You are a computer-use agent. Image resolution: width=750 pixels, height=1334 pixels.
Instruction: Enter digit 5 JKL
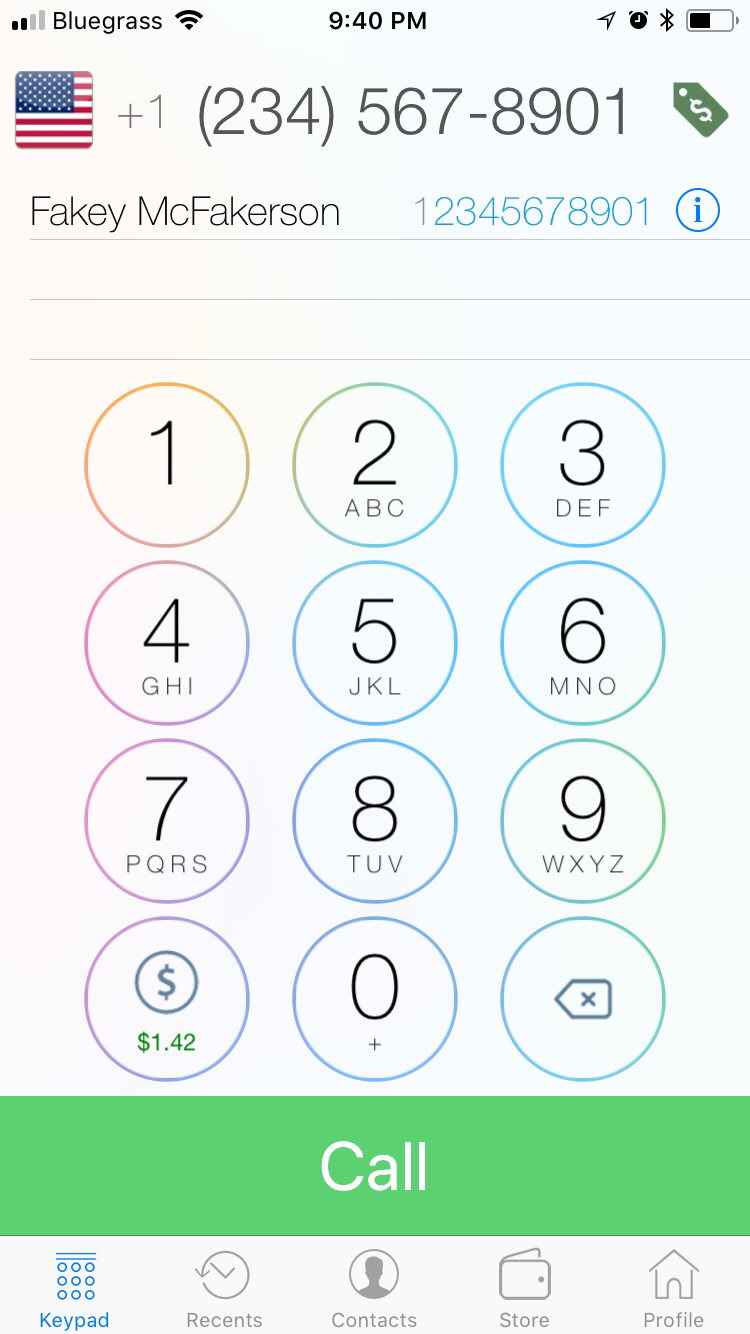375,643
